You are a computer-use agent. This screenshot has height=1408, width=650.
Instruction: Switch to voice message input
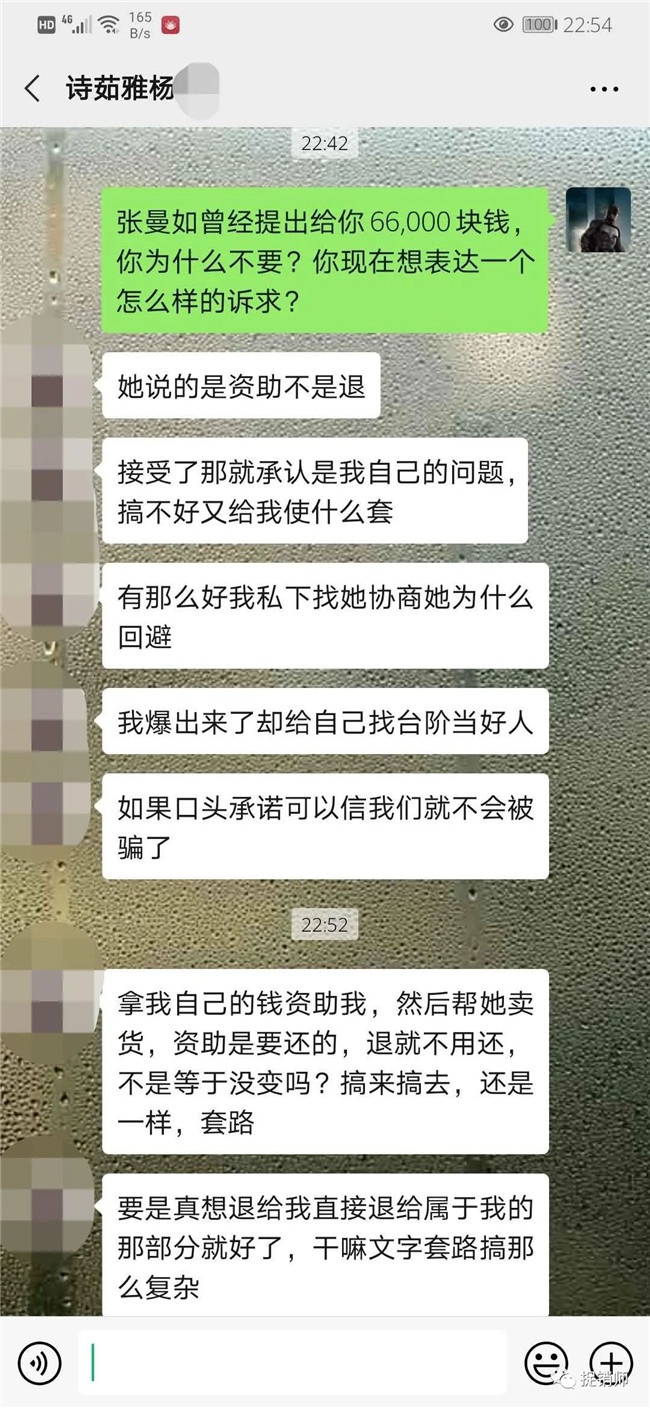click(40, 1362)
